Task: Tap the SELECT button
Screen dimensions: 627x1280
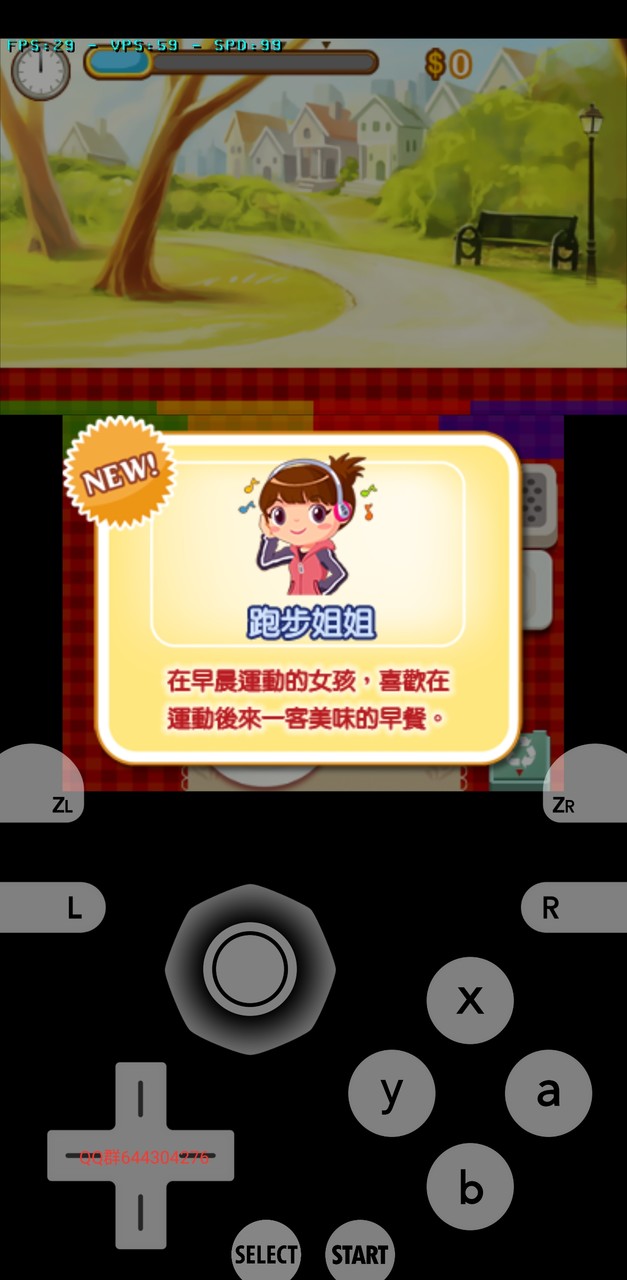Action: coord(266,1254)
